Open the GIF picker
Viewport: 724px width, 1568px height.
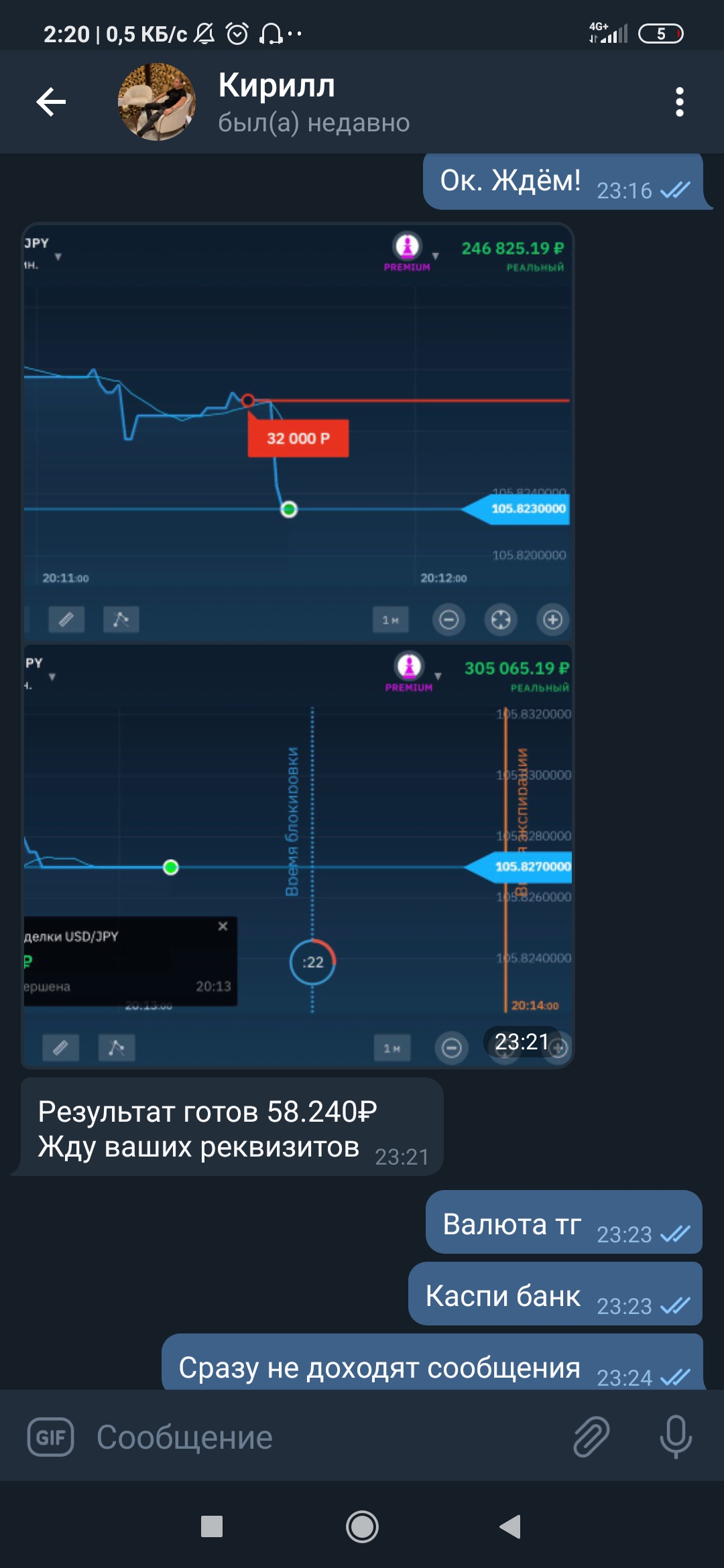pos(51,1437)
